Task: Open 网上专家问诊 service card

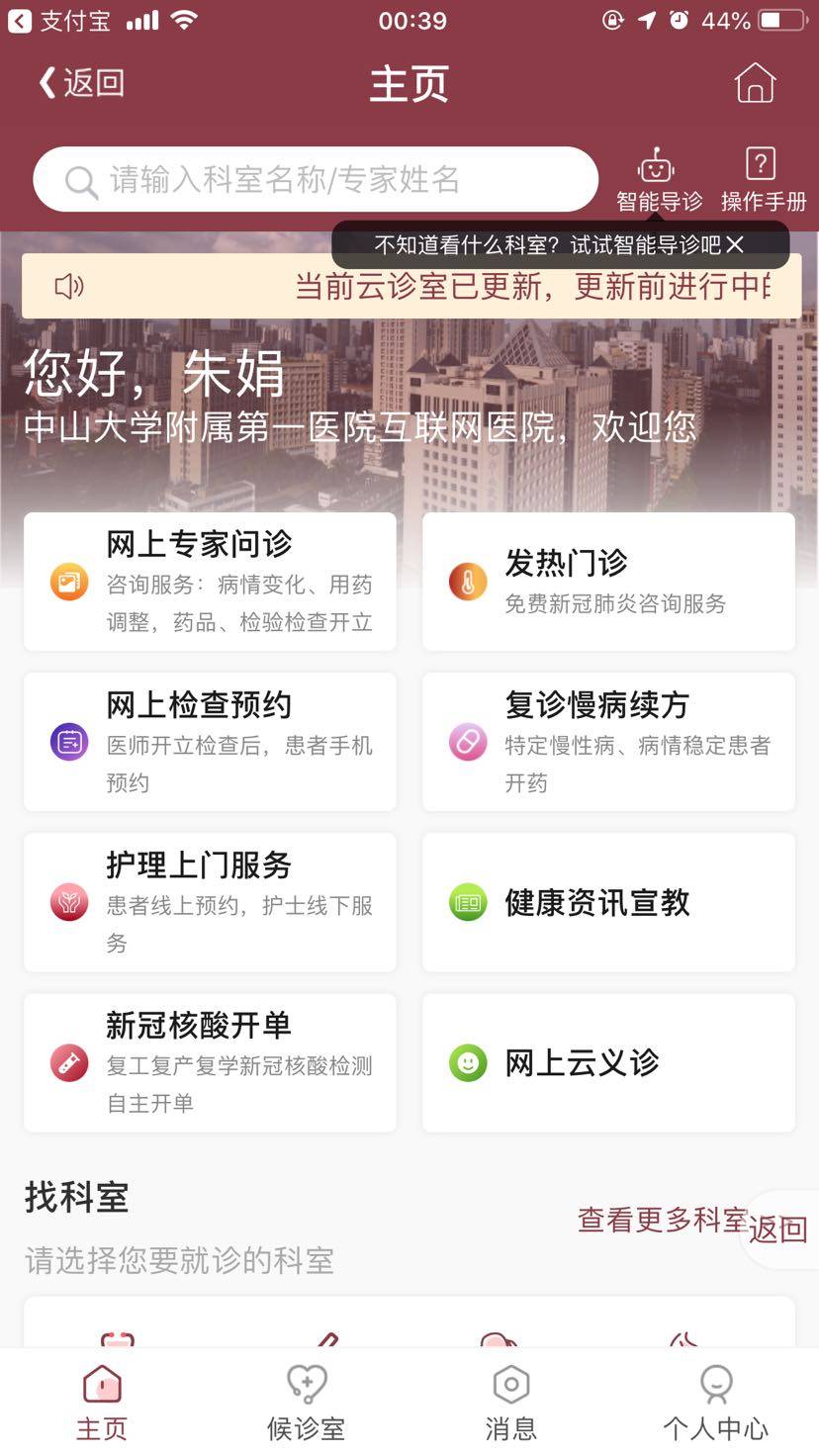Action: tap(210, 582)
